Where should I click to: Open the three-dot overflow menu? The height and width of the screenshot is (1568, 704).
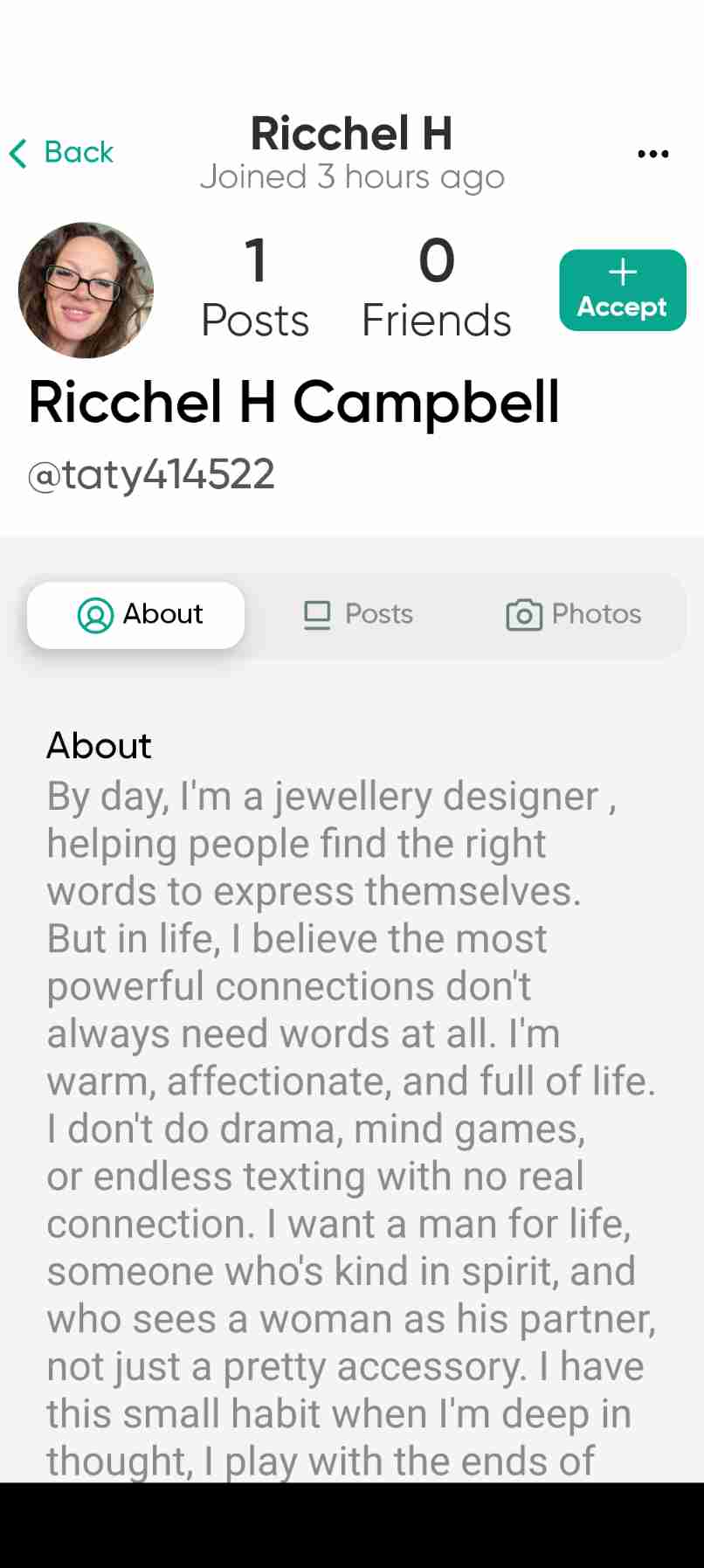pyautogui.click(x=652, y=154)
